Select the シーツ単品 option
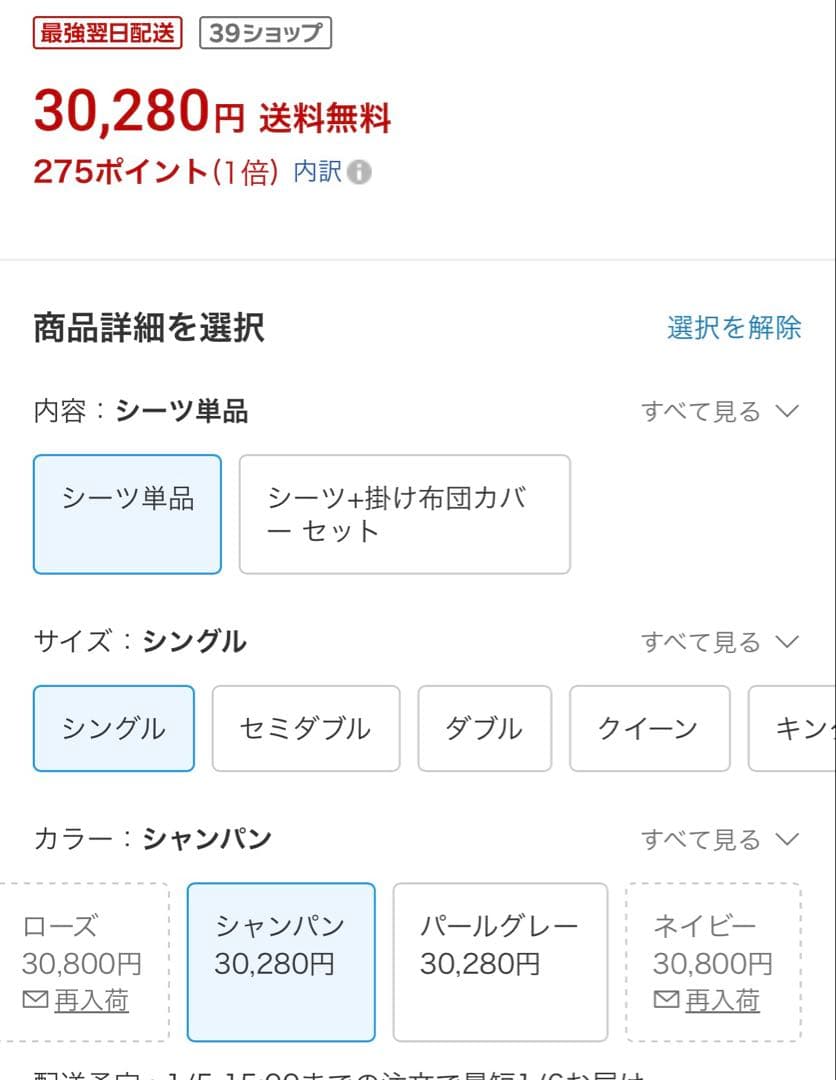 [126, 514]
